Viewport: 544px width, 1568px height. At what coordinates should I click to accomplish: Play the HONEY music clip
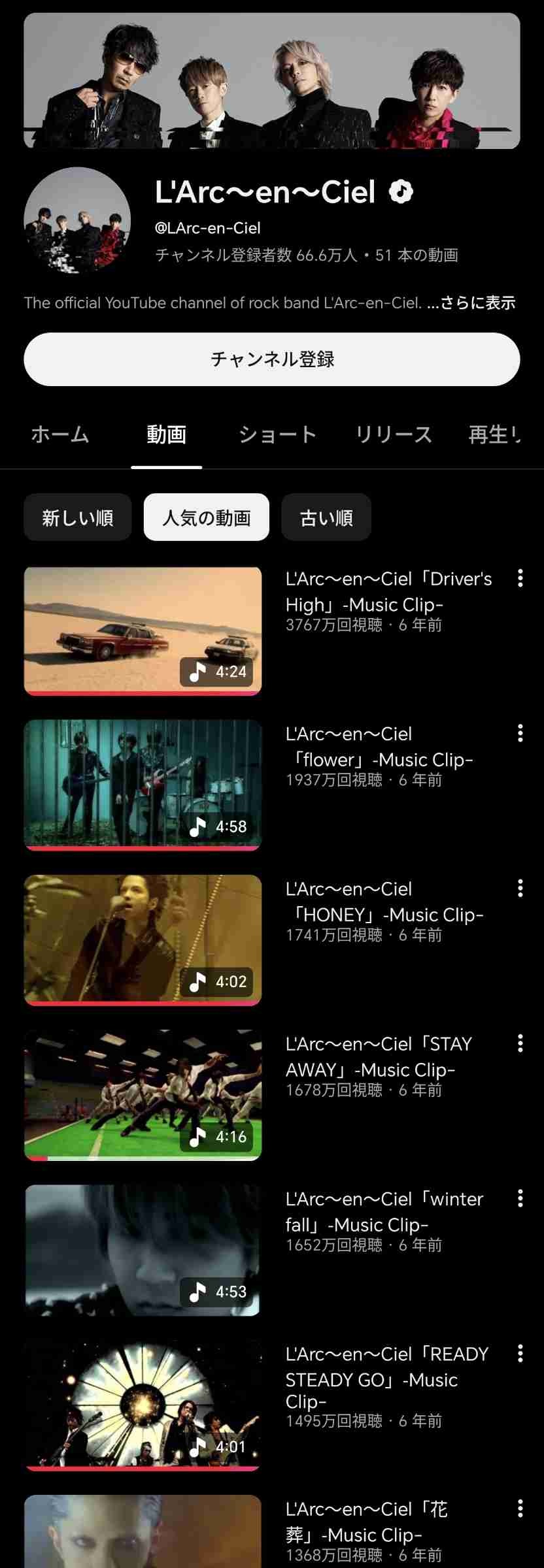coord(143,940)
